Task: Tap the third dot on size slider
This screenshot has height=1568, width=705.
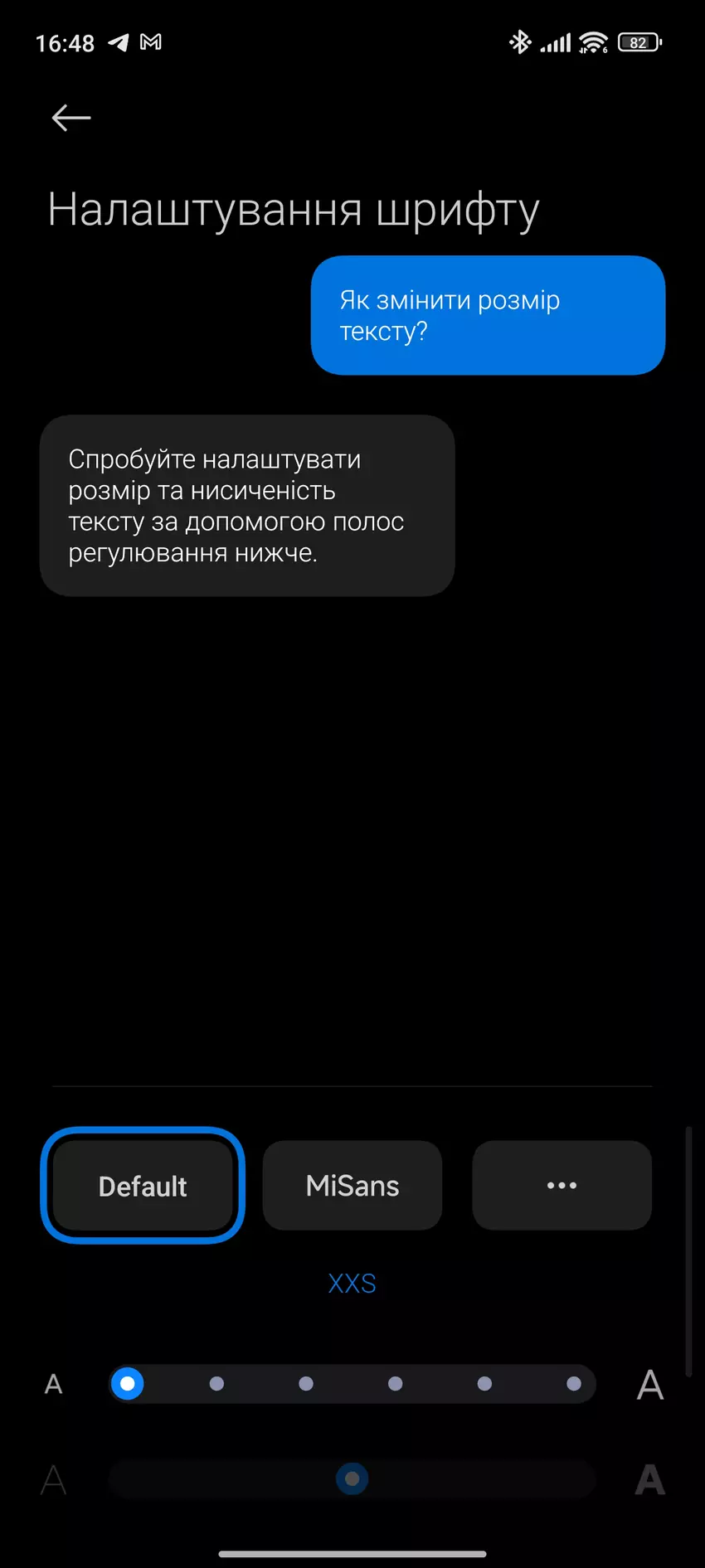Action: click(306, 1384)
